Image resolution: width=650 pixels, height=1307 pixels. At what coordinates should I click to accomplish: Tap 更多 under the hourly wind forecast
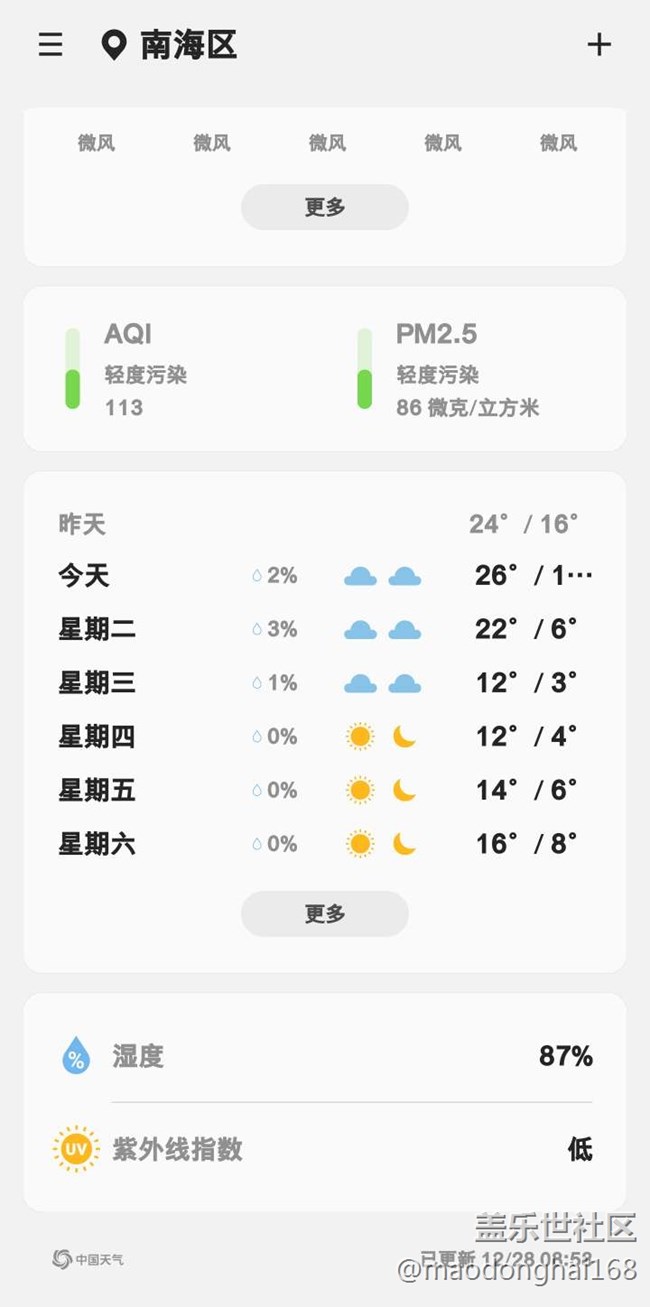click(x=325, y=207)
